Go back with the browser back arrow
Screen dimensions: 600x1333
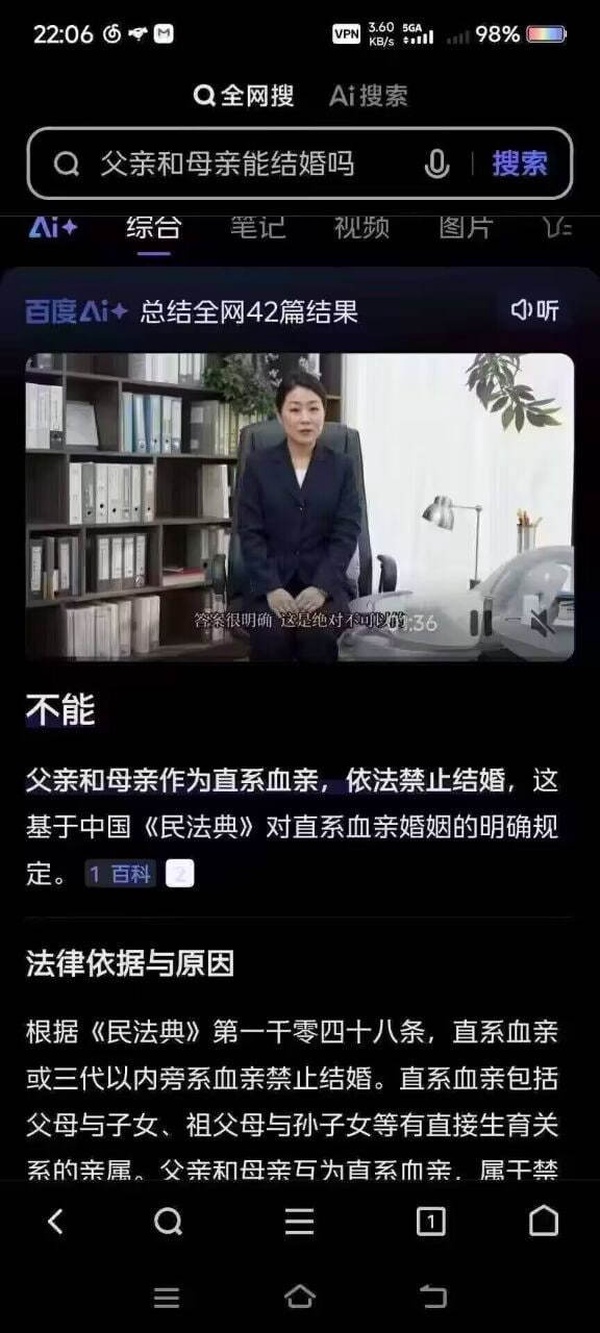56,1221
